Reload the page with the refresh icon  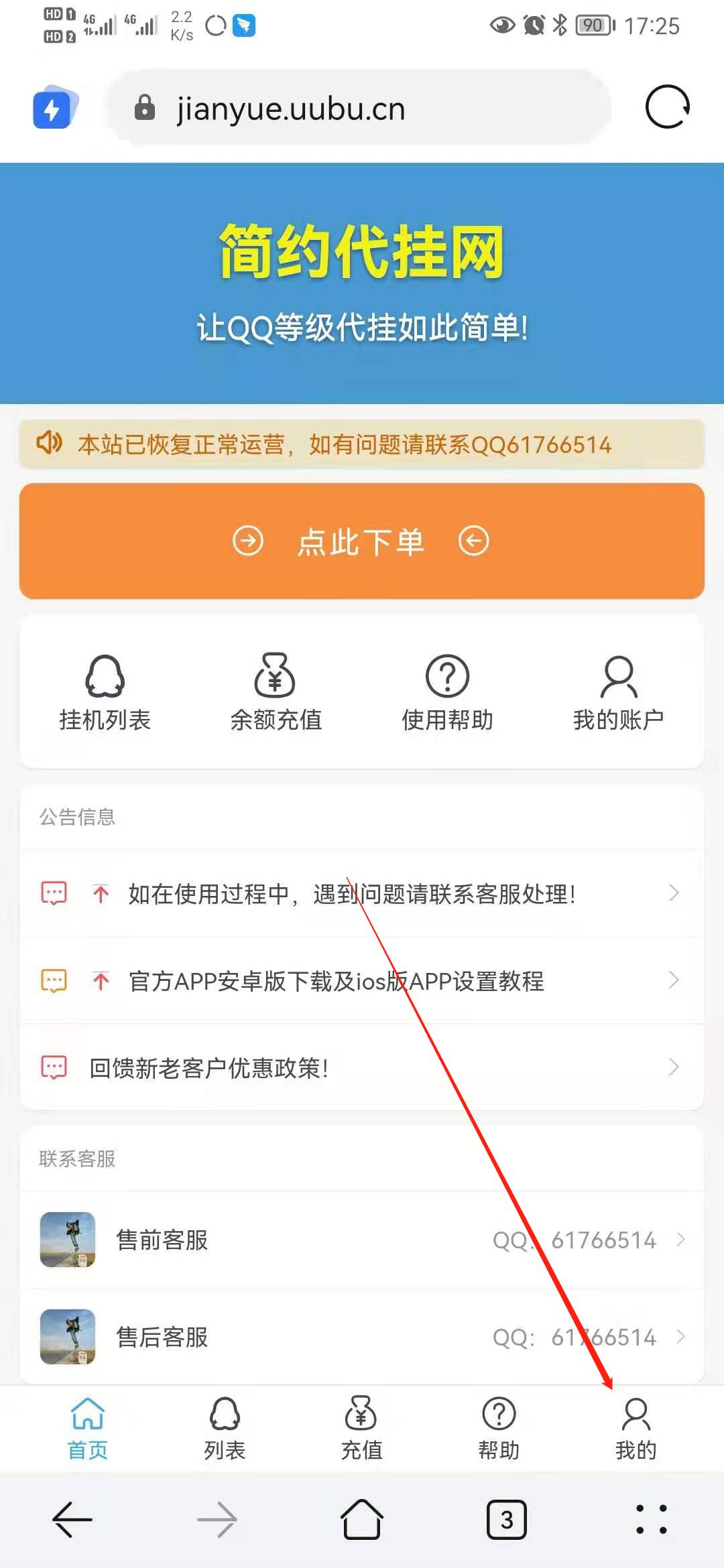(667, 107)
